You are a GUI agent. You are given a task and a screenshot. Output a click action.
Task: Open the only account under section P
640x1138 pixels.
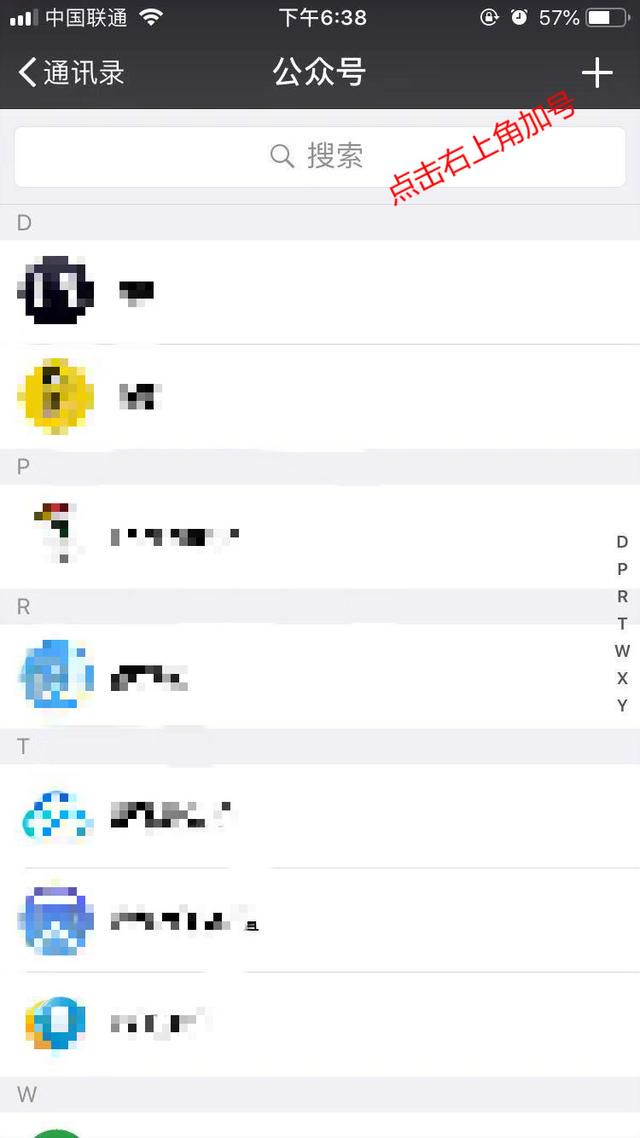[x=320, y=536]
